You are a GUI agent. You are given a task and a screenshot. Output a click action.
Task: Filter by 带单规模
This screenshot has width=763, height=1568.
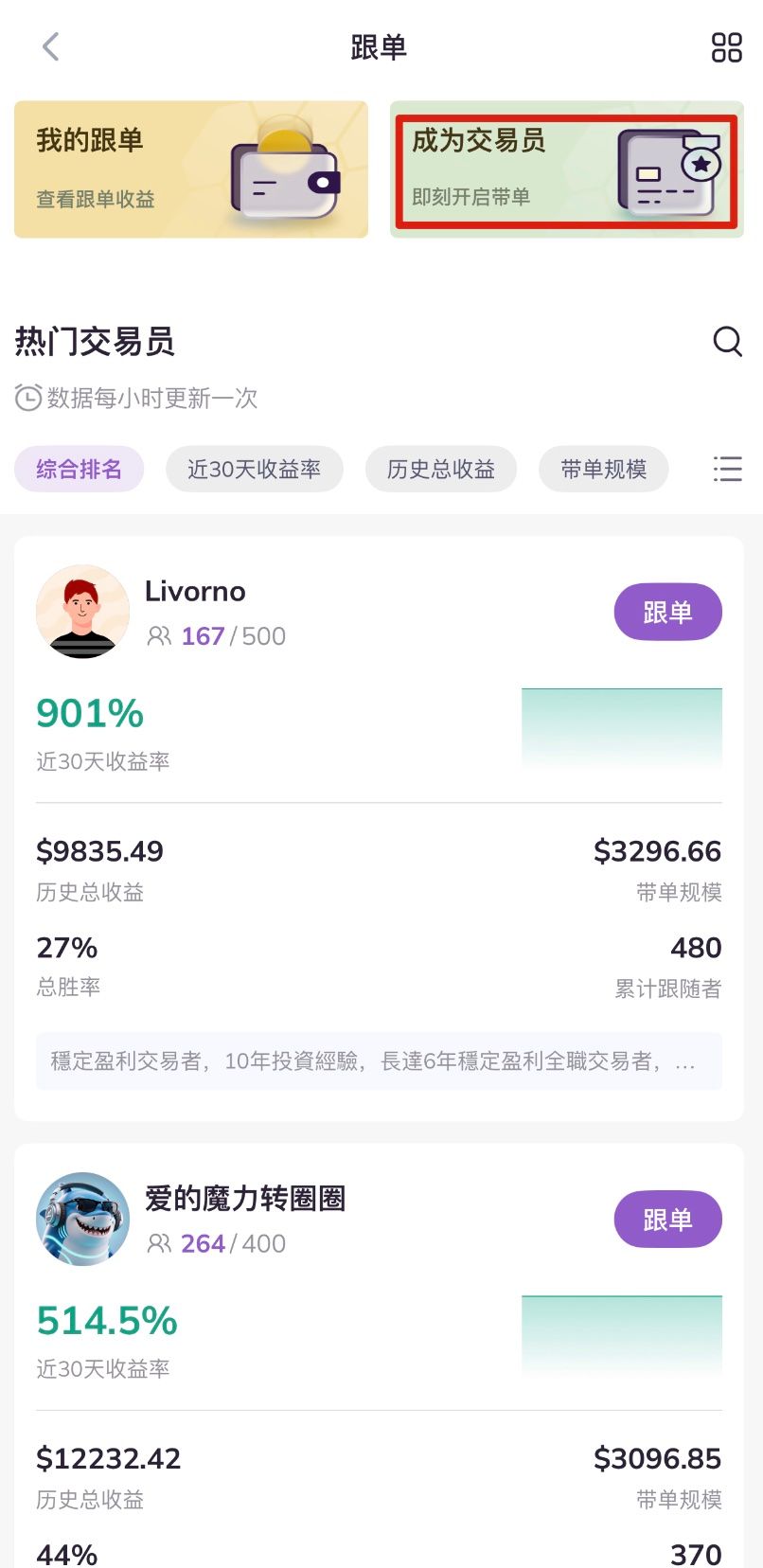[x=603, y=469]
